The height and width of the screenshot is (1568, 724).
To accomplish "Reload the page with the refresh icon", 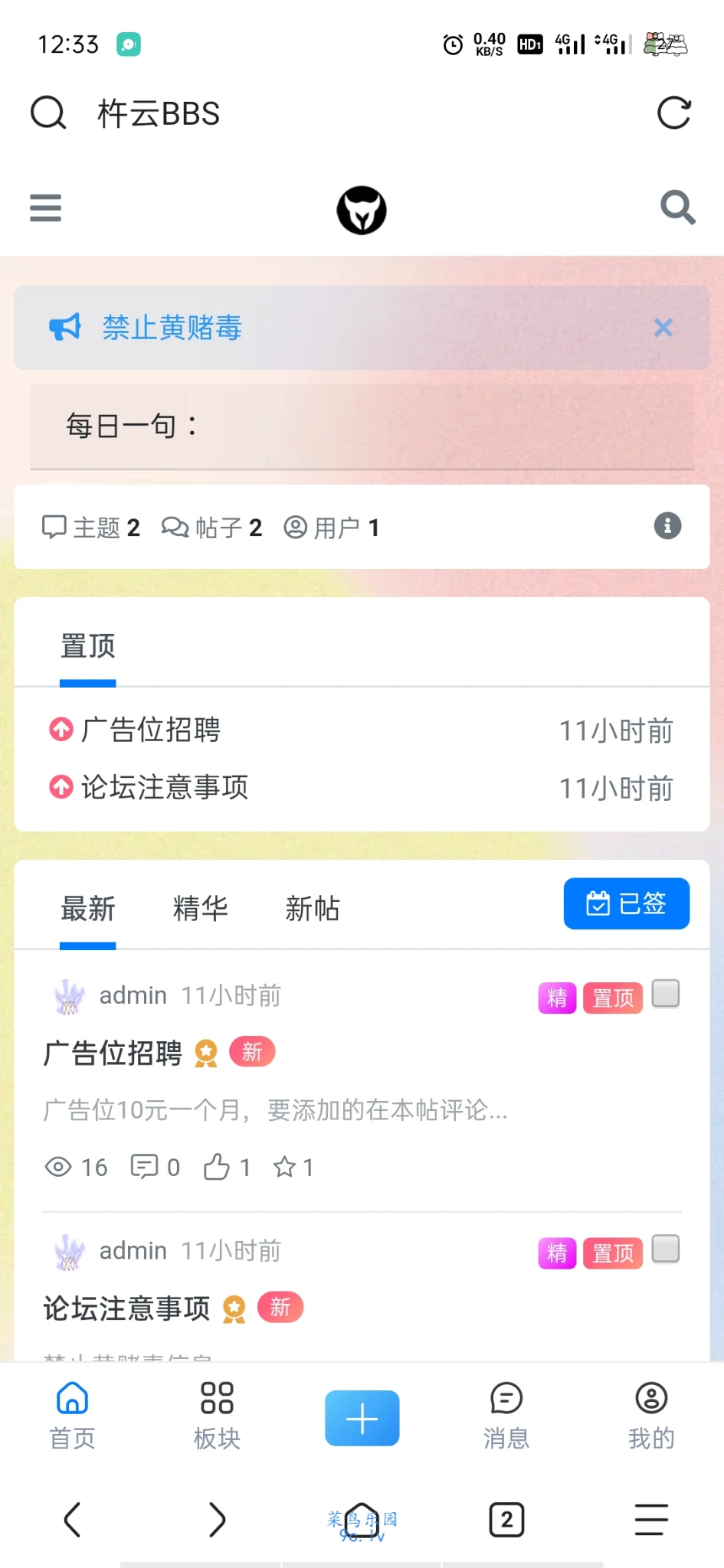I will (x=673, y=113).
